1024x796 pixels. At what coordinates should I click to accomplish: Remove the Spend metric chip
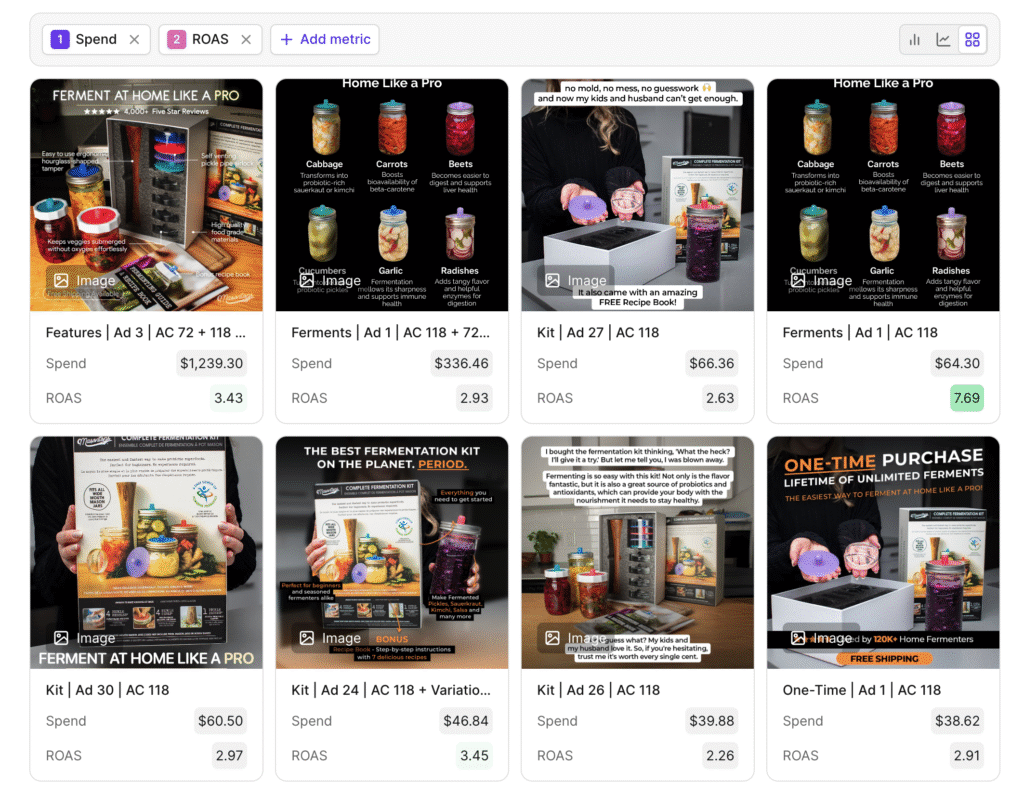[x=134, y=39]
